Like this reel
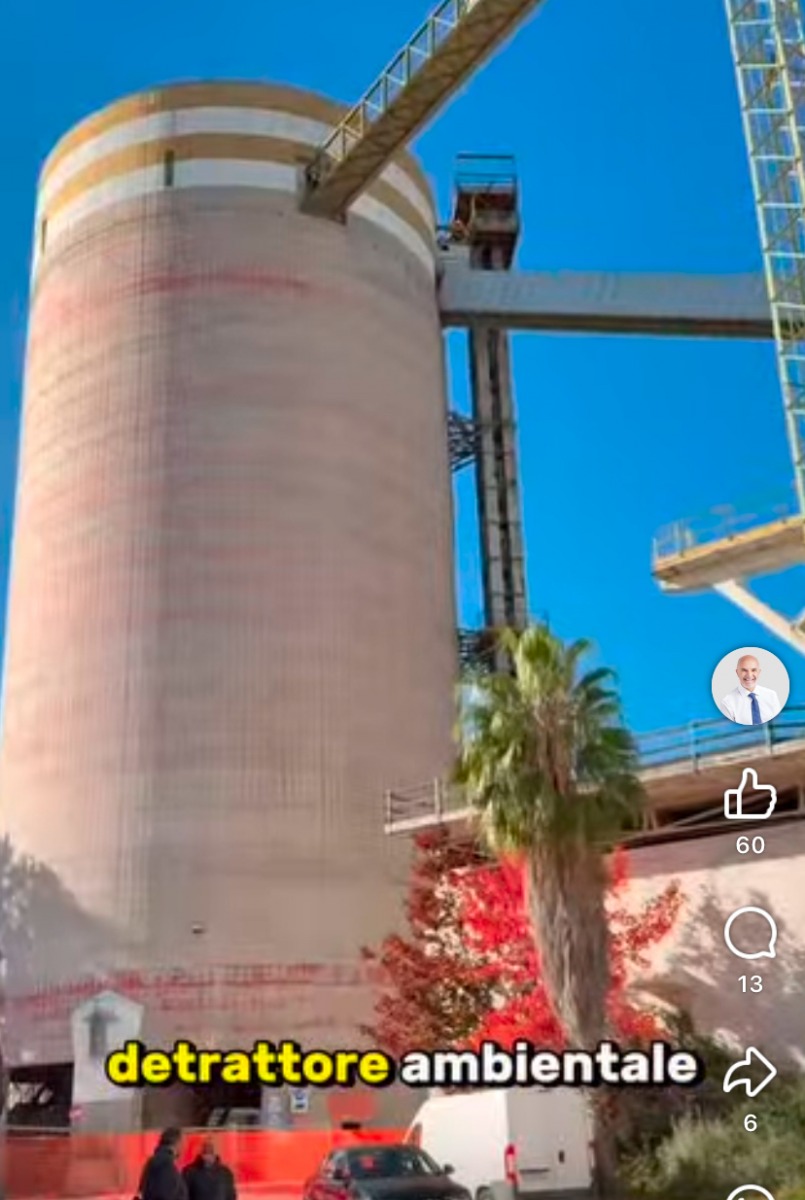 tap(750, 794)
